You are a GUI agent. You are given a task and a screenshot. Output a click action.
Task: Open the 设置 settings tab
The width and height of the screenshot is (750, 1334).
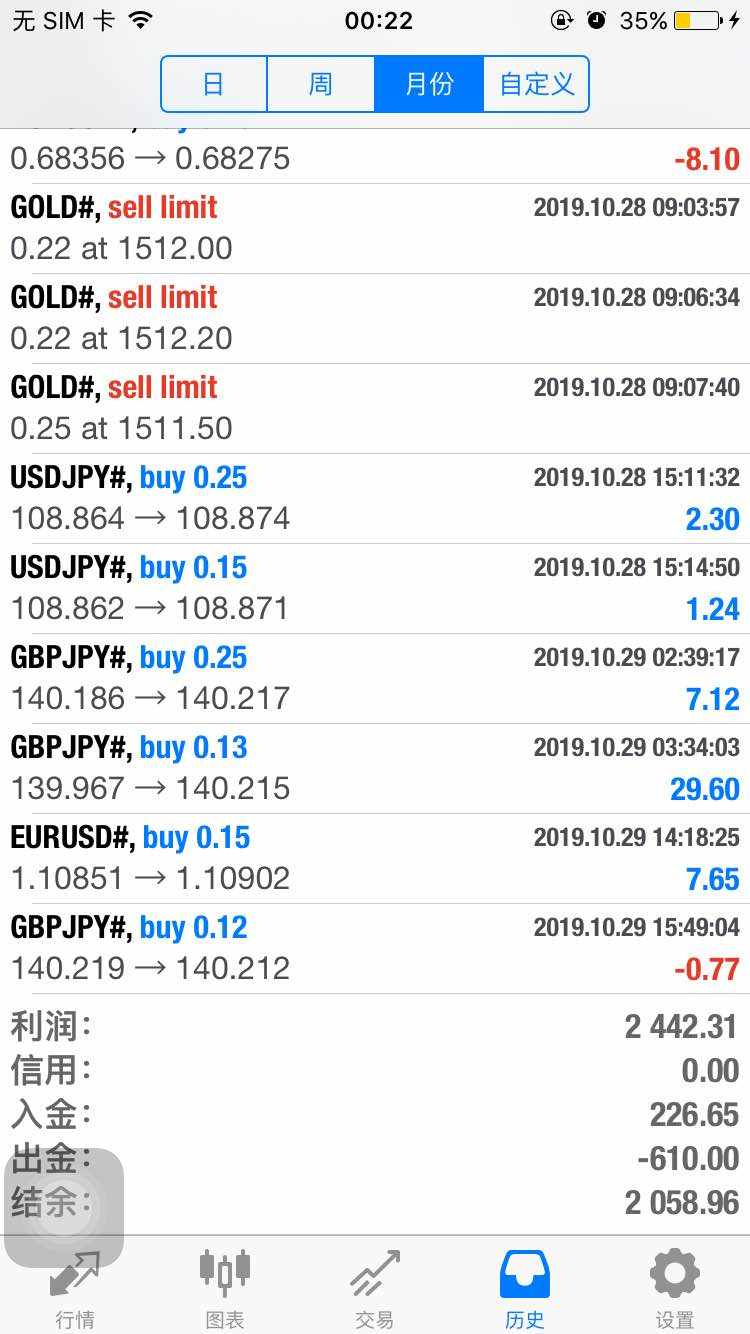pyautogui.click(x=675, y=1288)
